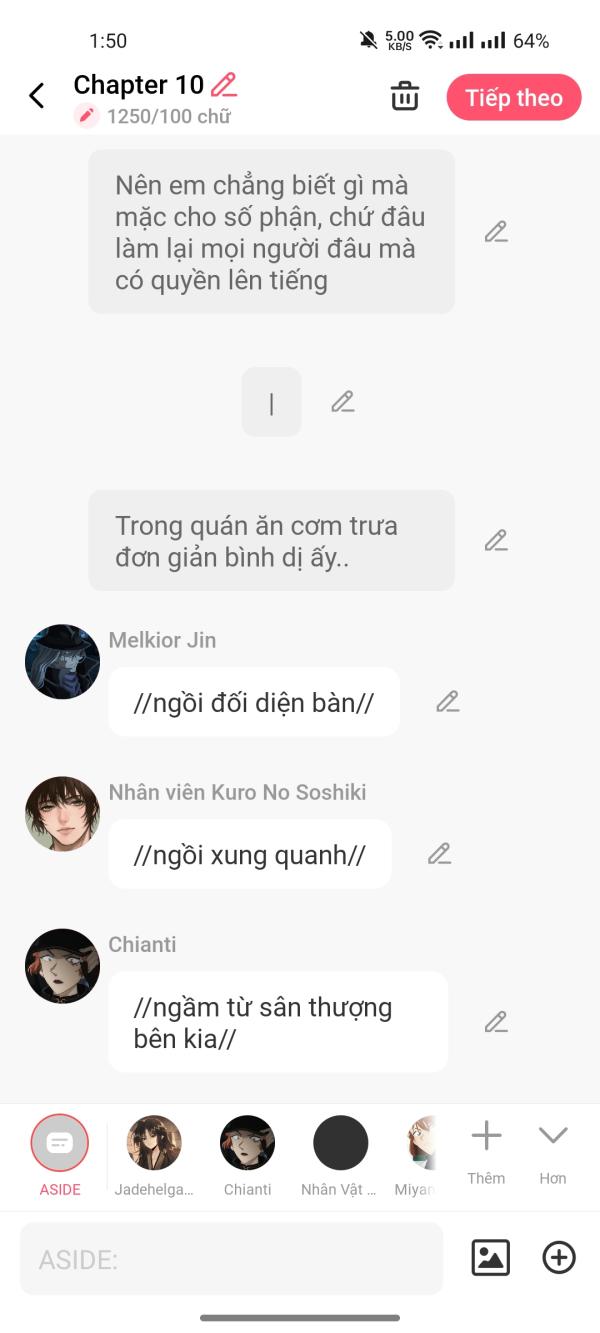Insert an image using the picture icon
The height and width of the screenshot is (1333, 600).
coord(491,1258)
